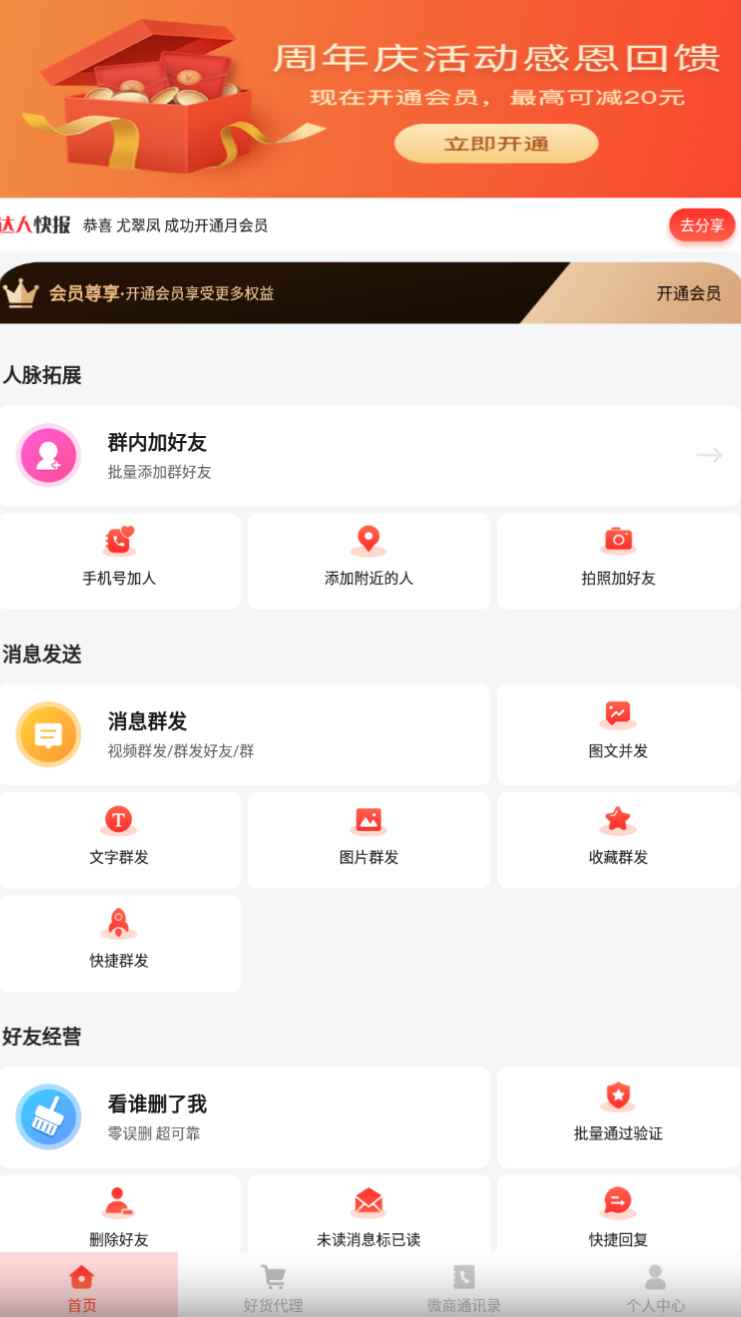The width and height of the screenshot is (741, 1317).
Task: Tap the 添加附近的人 location icon
Action: [x=368, y=540]
